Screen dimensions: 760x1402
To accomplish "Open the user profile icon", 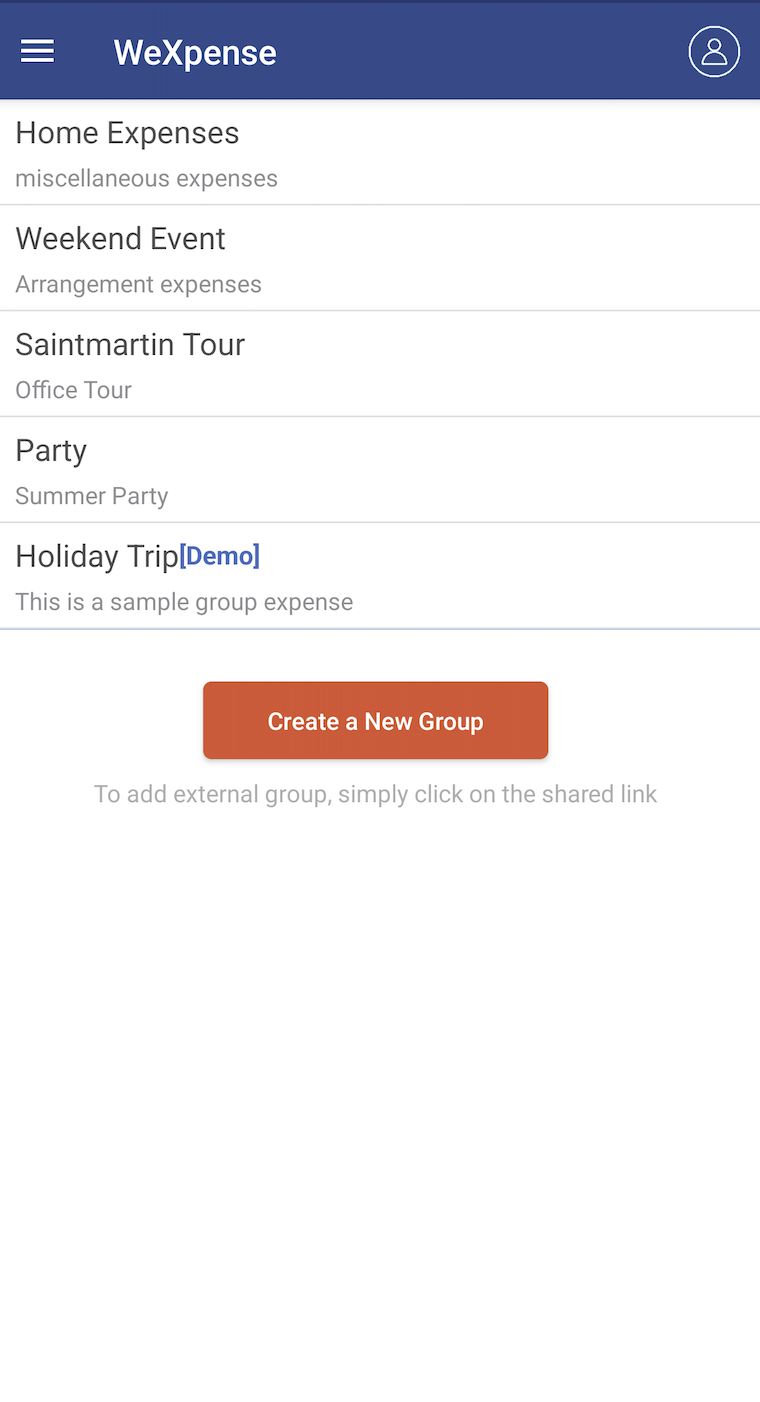I will 714,51.
